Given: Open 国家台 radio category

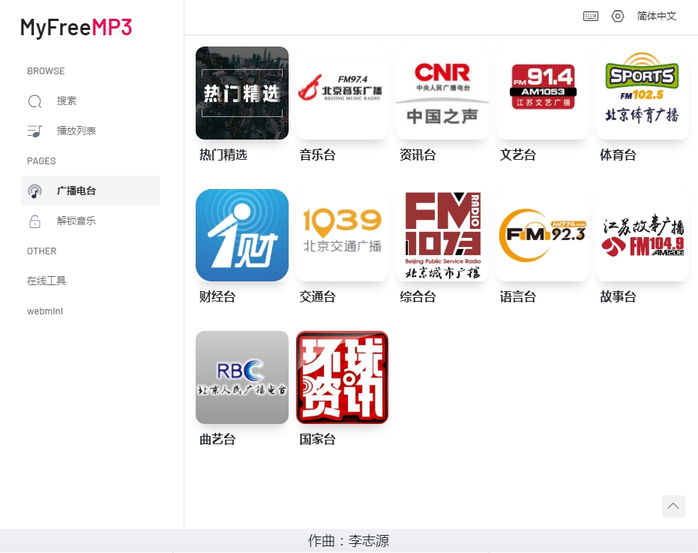Looking at the screenshot, I should [342, 377].
